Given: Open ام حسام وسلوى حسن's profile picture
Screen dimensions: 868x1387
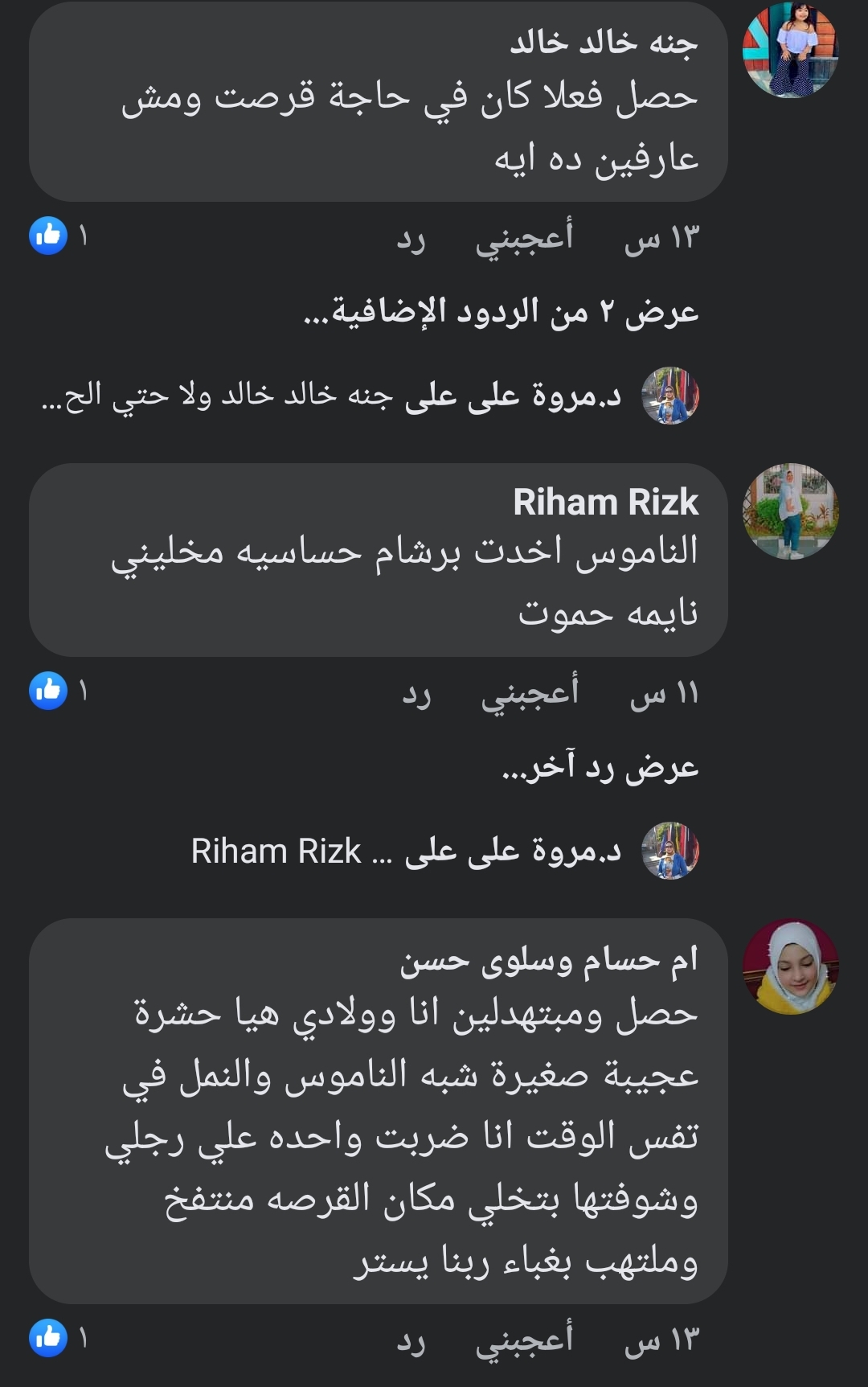Looking at the screenshot, I should 790,966.
